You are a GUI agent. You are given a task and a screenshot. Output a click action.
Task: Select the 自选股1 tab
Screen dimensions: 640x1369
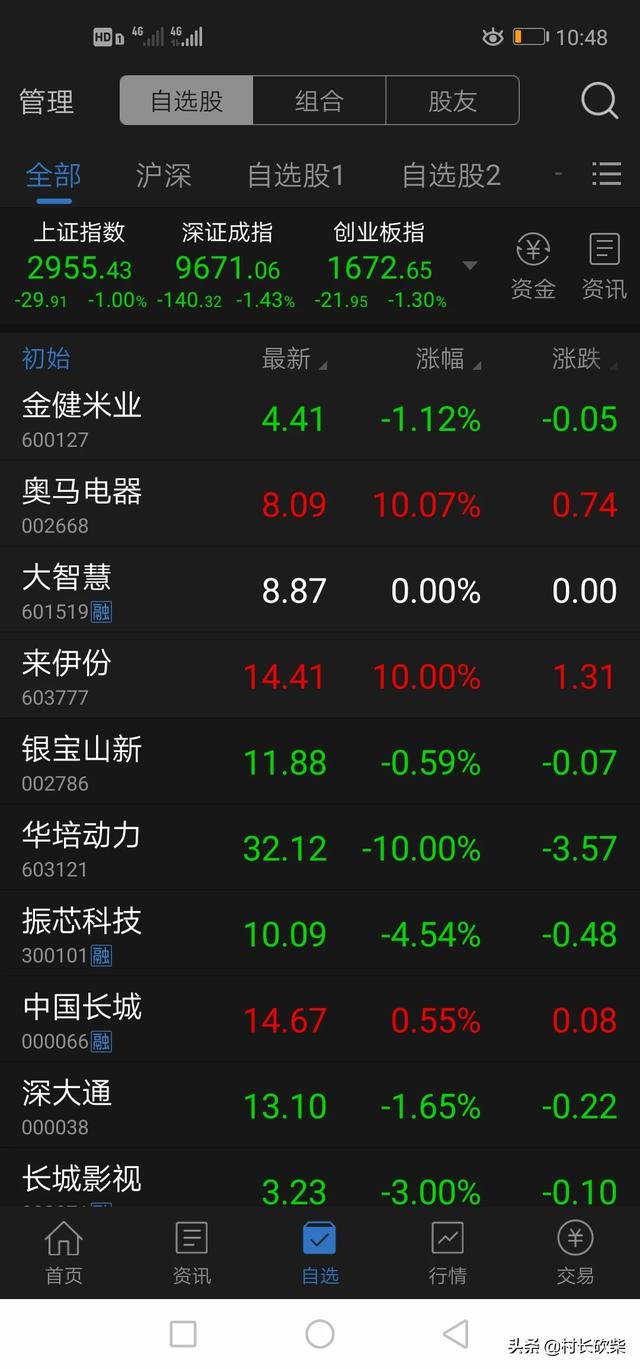pyautogui.click(x=295, y=176)
